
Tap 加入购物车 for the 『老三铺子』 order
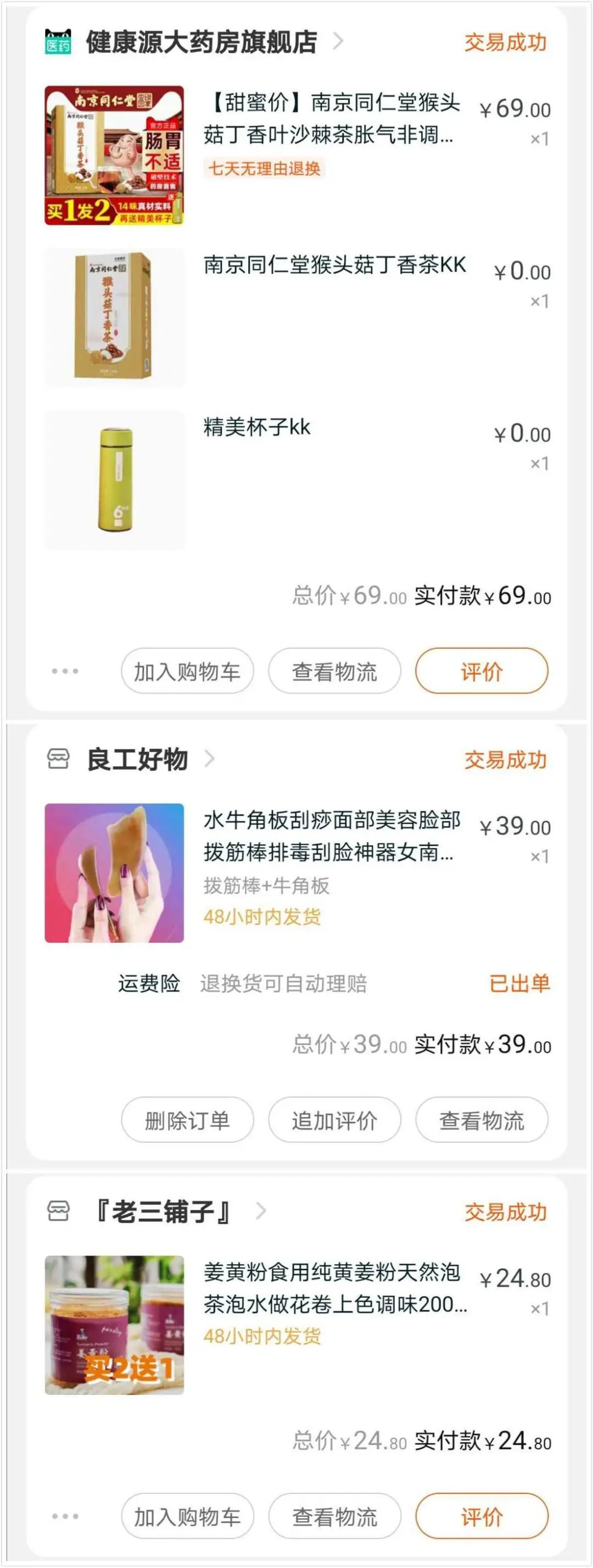coord(187,1516)
